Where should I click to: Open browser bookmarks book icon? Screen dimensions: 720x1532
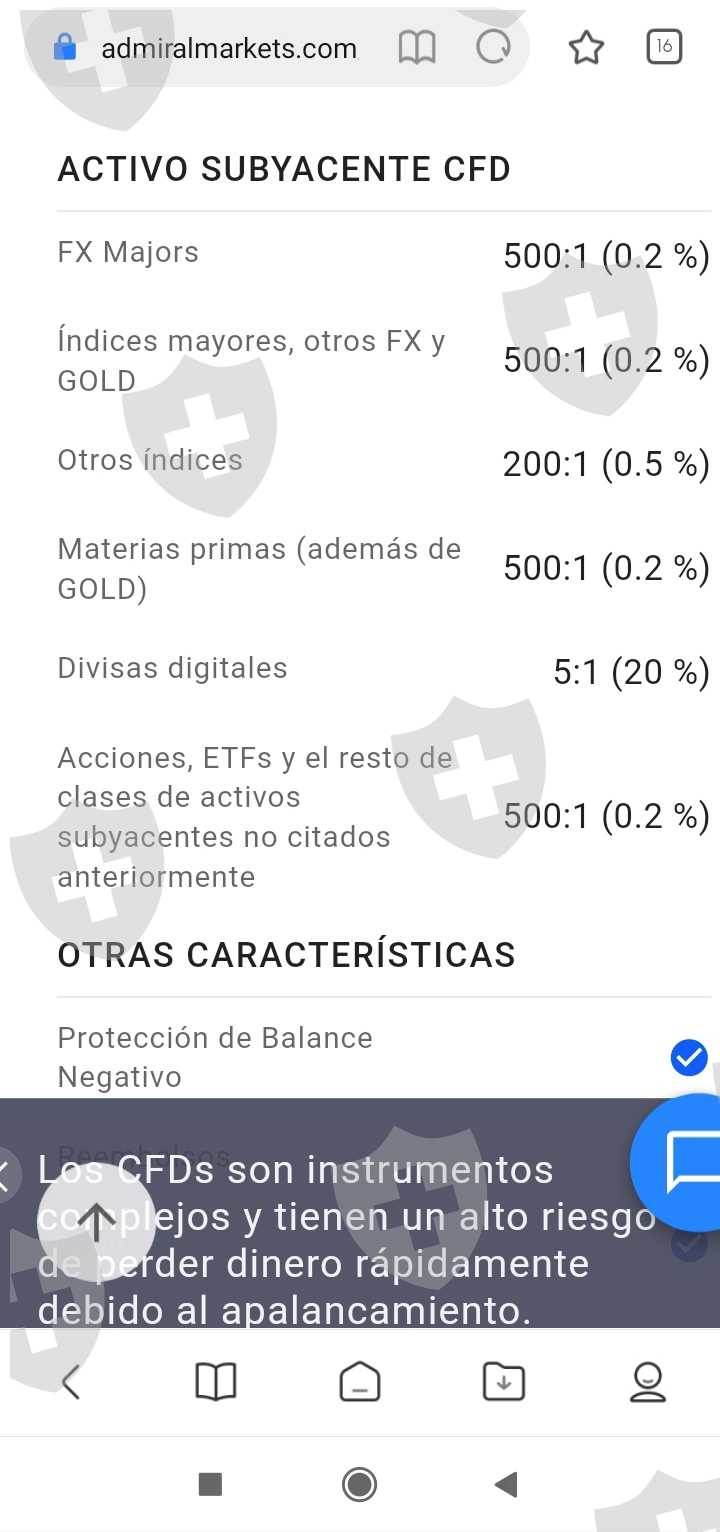[215, 1382]
